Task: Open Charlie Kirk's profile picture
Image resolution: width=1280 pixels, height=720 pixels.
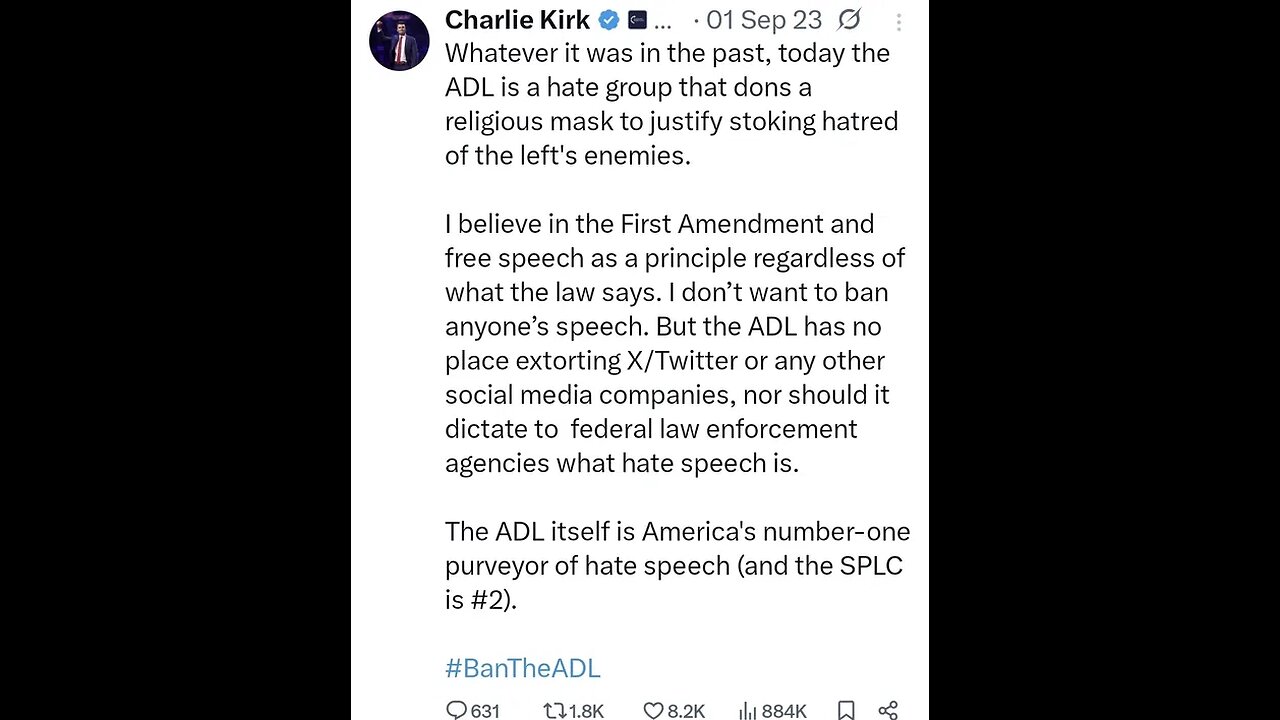Action: pos(399,41)
